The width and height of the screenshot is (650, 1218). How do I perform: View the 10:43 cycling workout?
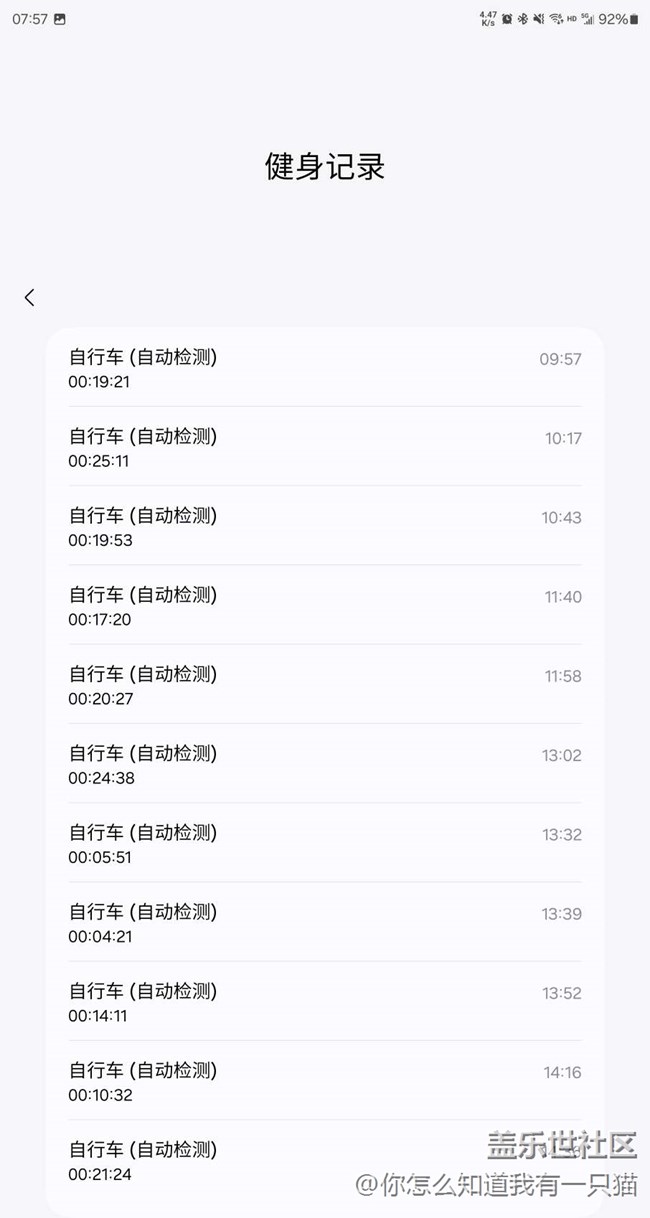324,526
